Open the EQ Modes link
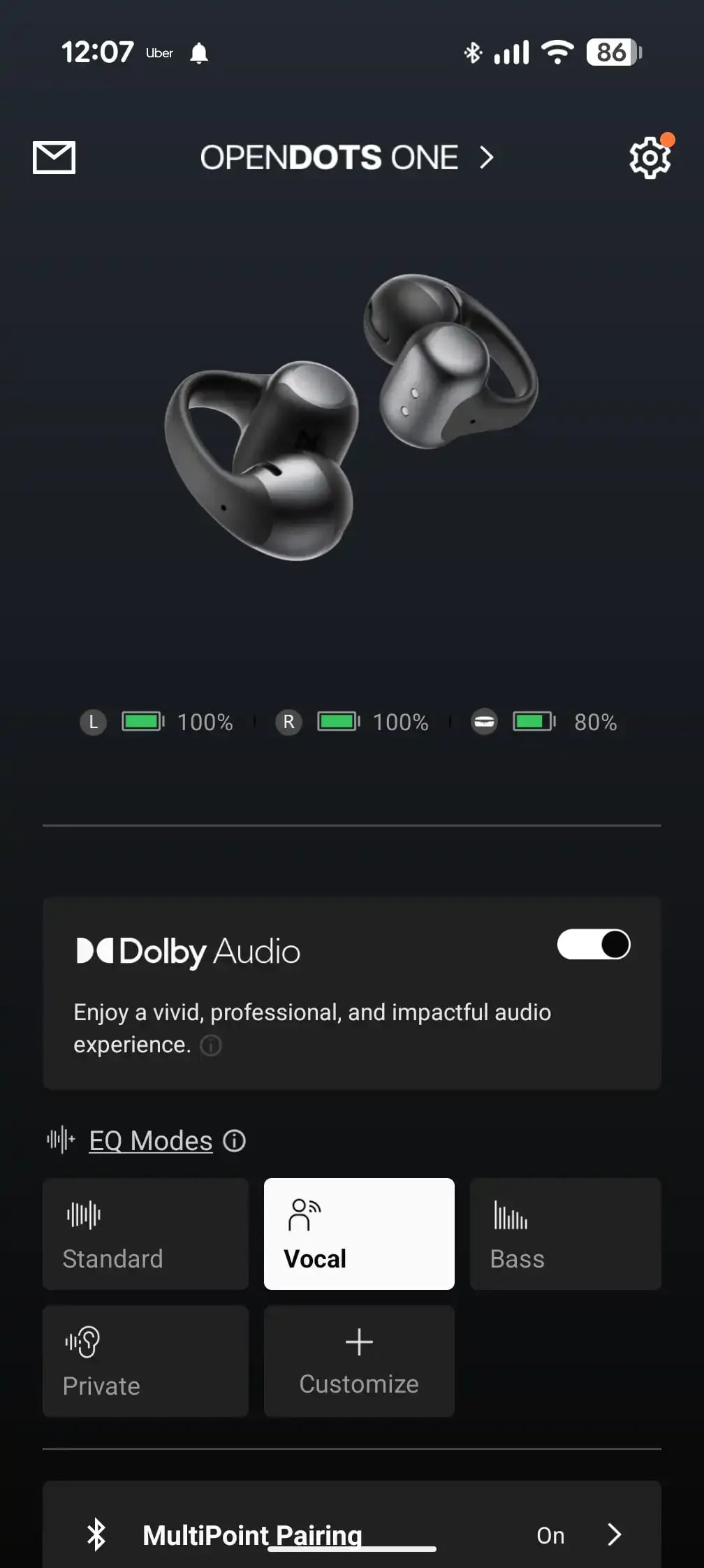The image size is (704, 1568). (x=151, y=1141)
